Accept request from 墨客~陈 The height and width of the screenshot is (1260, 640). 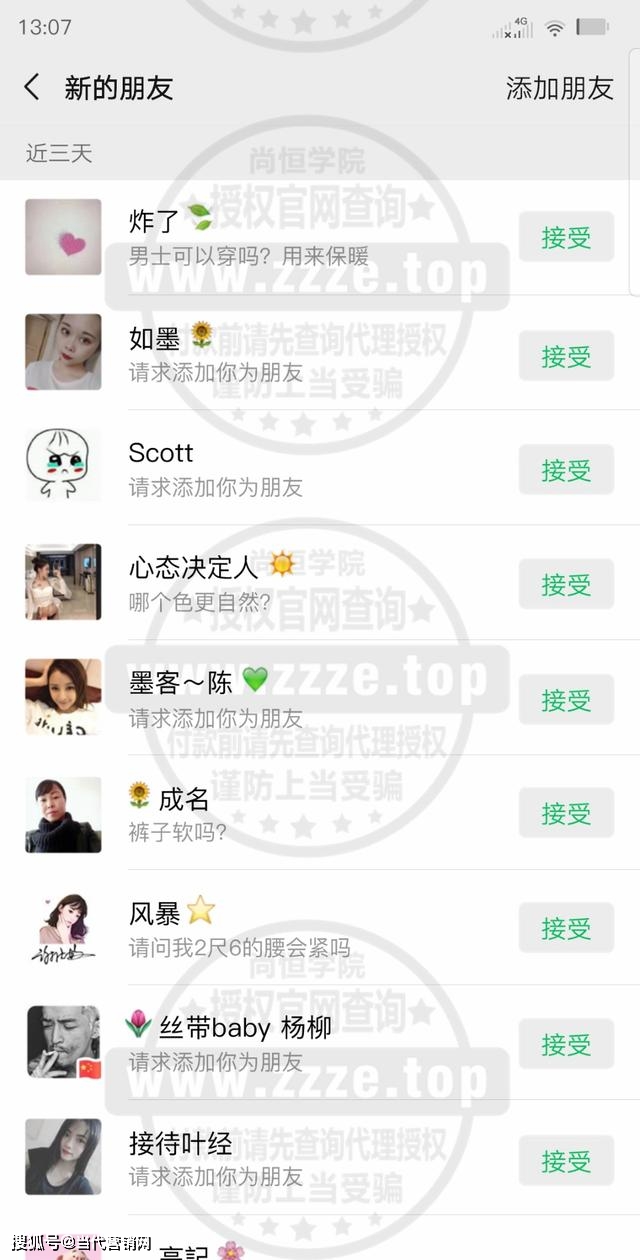[566, 700]
